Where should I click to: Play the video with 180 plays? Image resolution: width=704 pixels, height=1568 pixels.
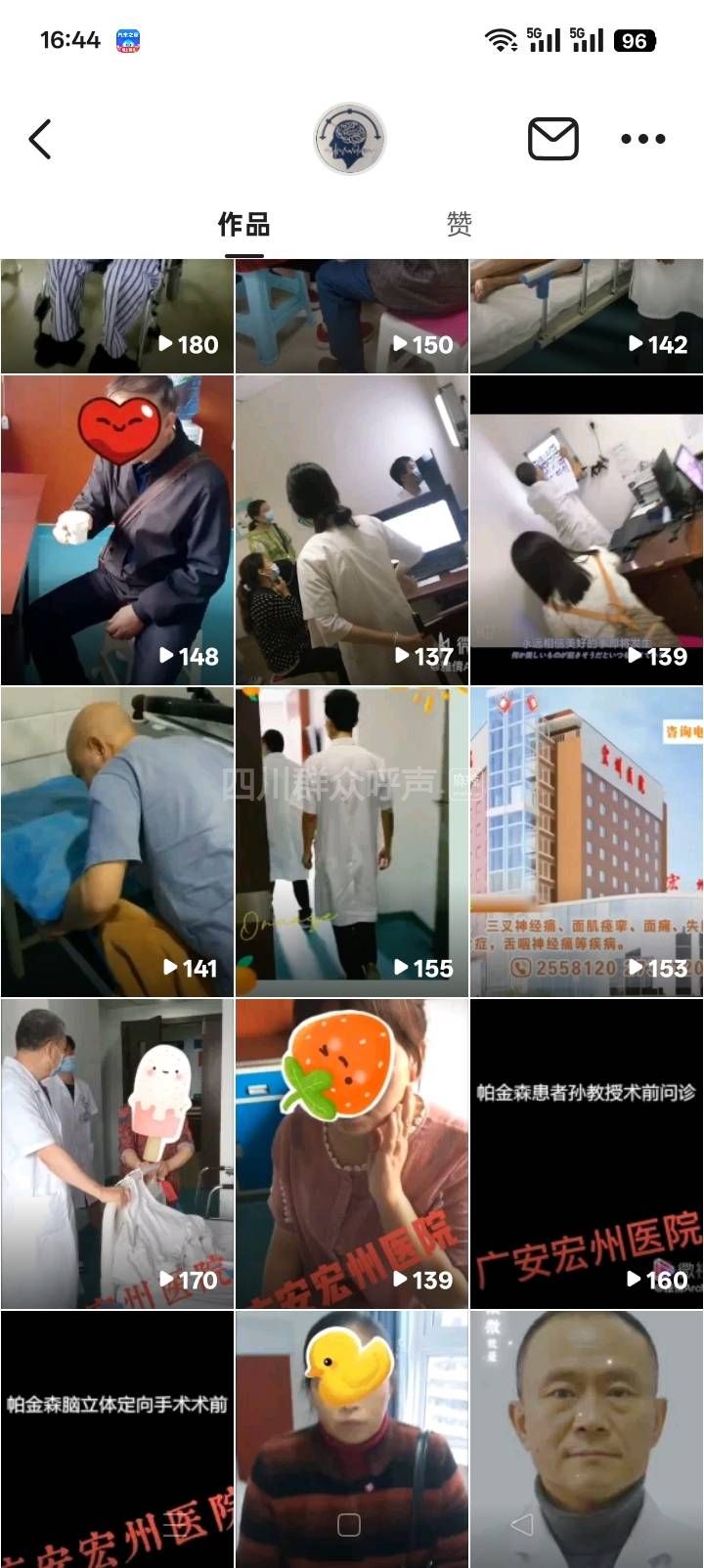[117, 316]
